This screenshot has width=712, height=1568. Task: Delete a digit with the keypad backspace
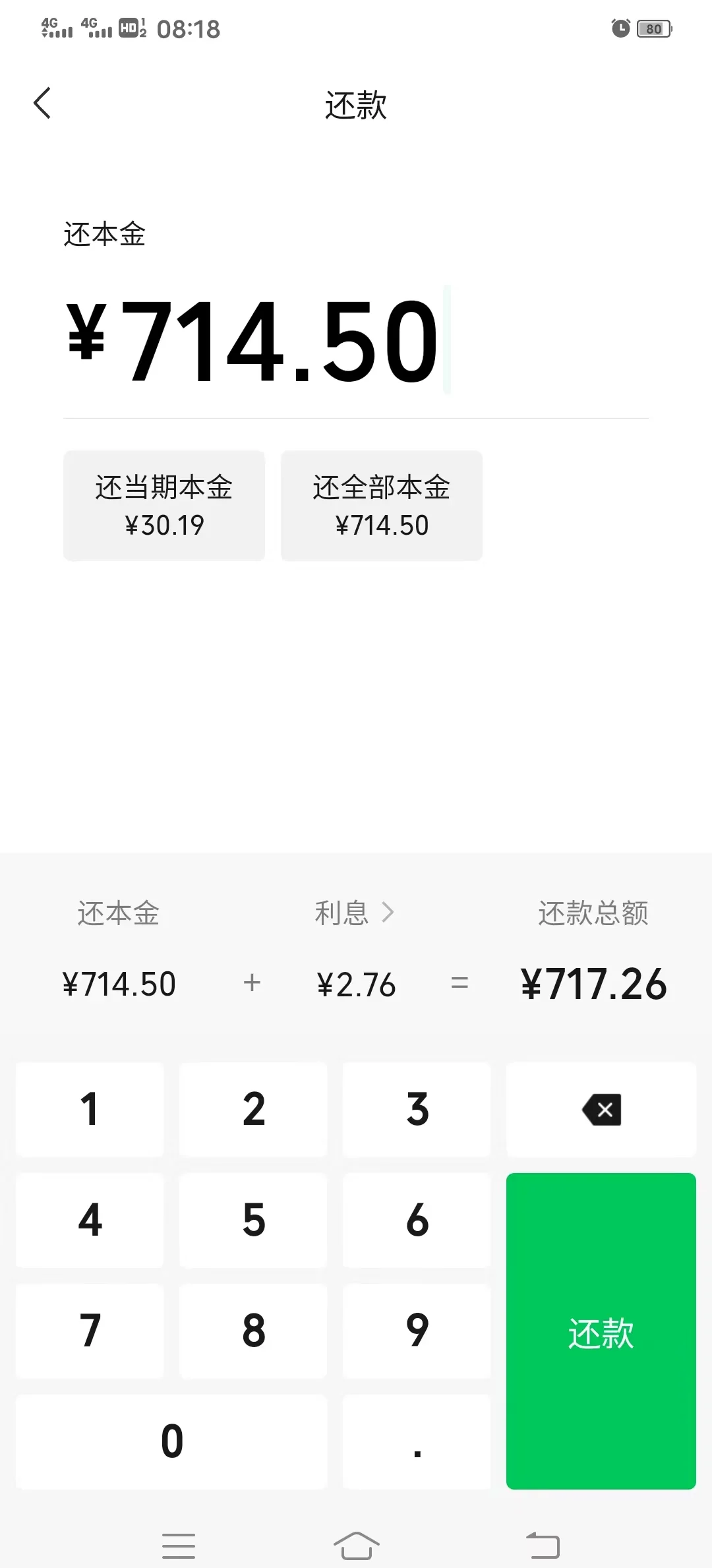(601, 1110)
